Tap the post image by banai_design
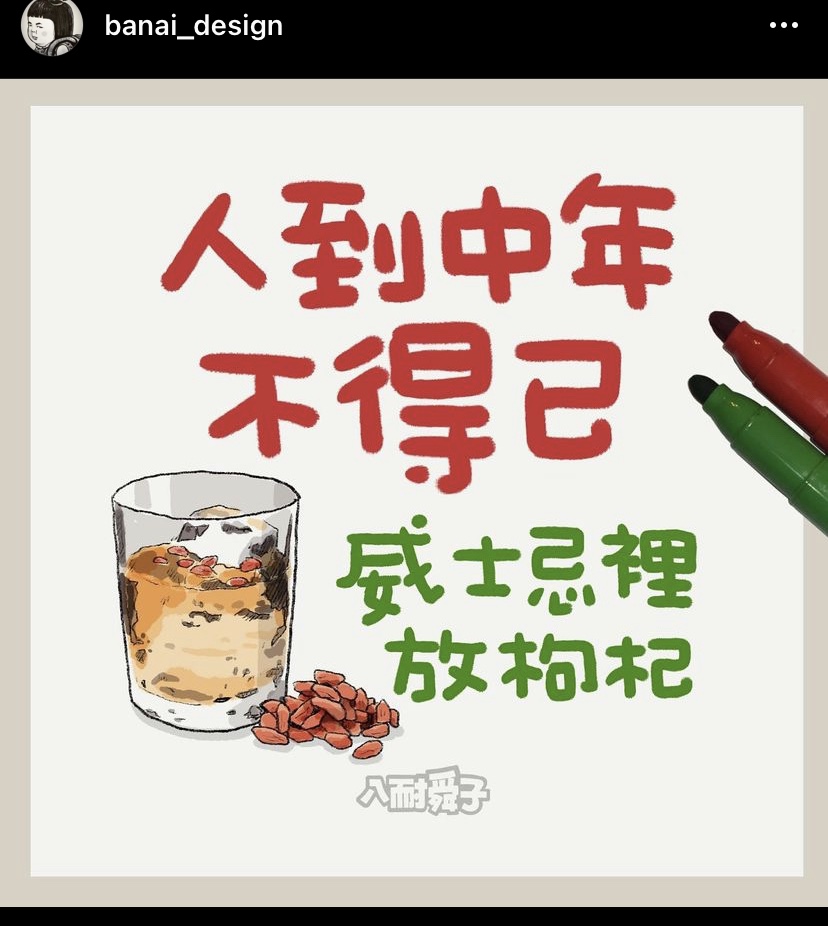 (x=416, y=490)
